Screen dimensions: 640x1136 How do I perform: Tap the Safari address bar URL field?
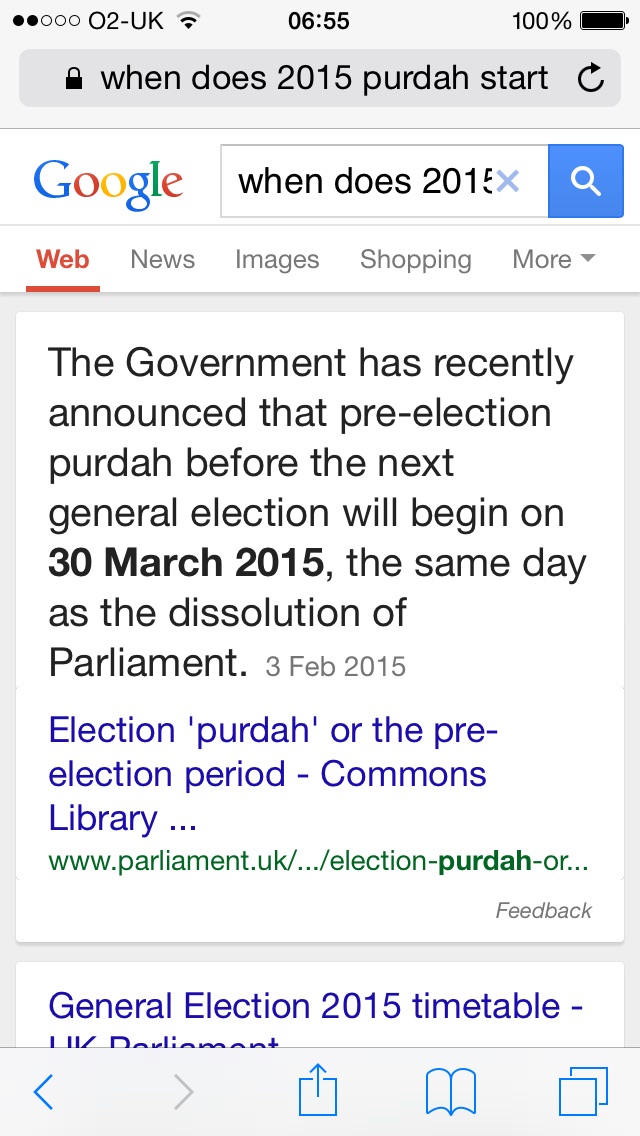click(x=310, y=79)
